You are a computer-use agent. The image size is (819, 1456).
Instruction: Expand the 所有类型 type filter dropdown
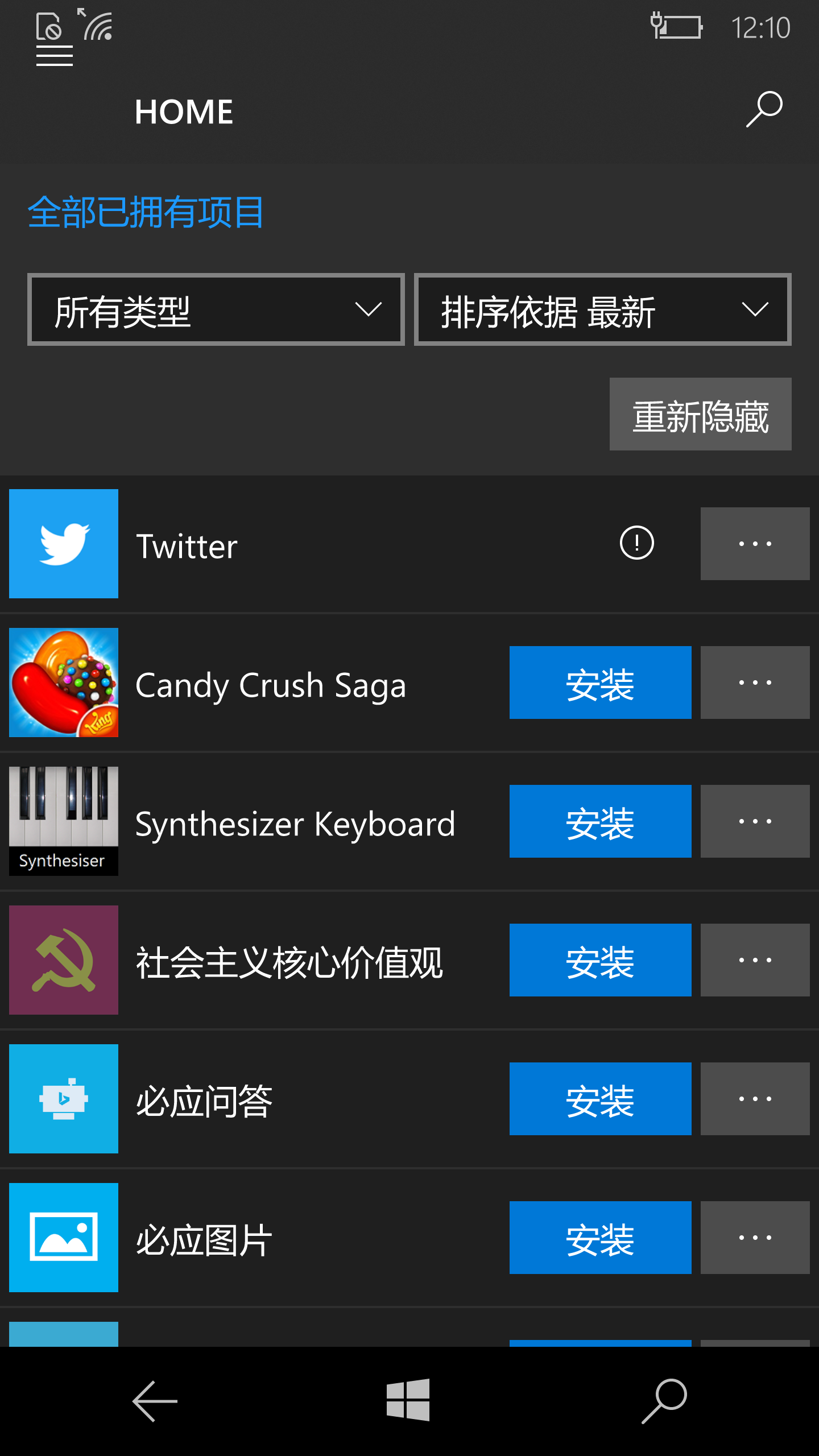(216, 310)
